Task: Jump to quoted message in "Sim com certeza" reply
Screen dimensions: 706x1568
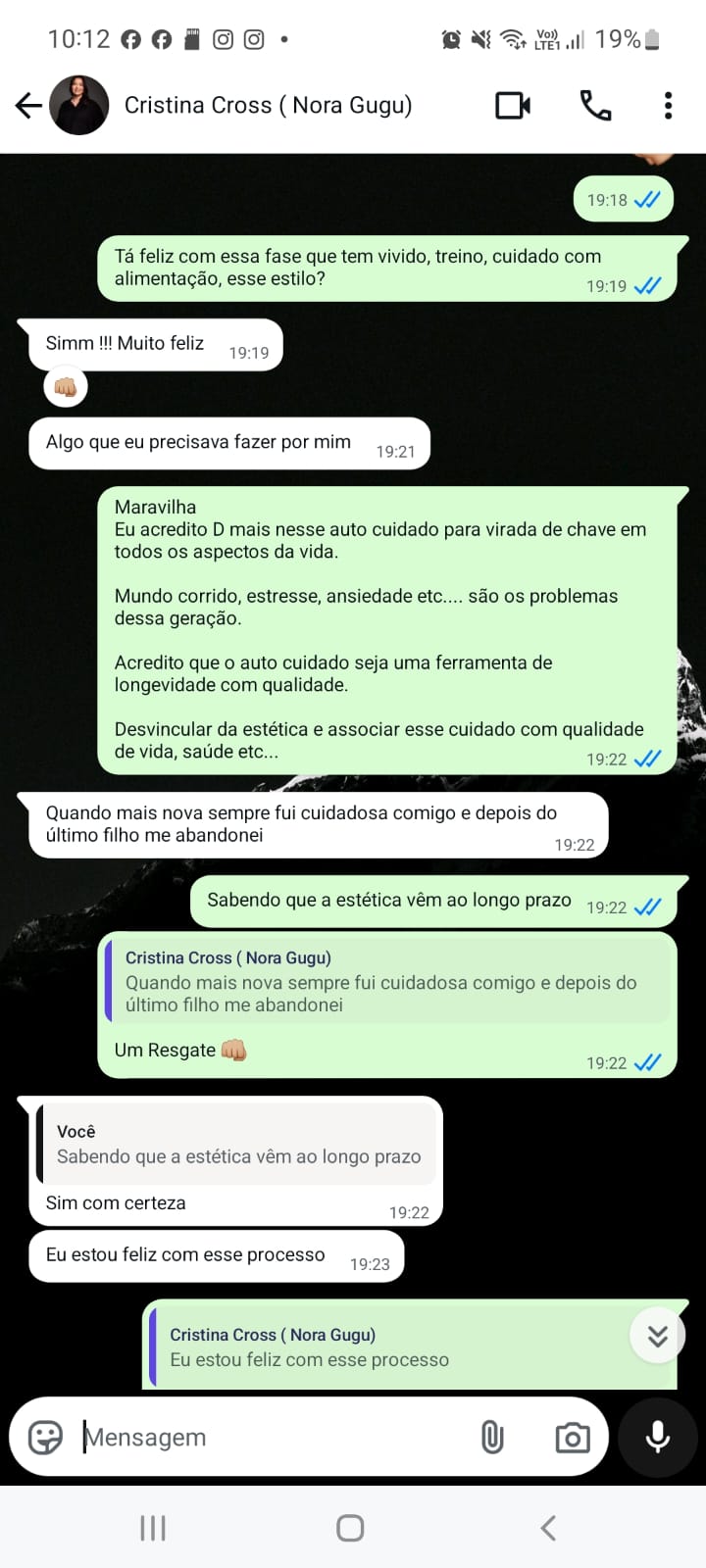Action: point(237,1144)
